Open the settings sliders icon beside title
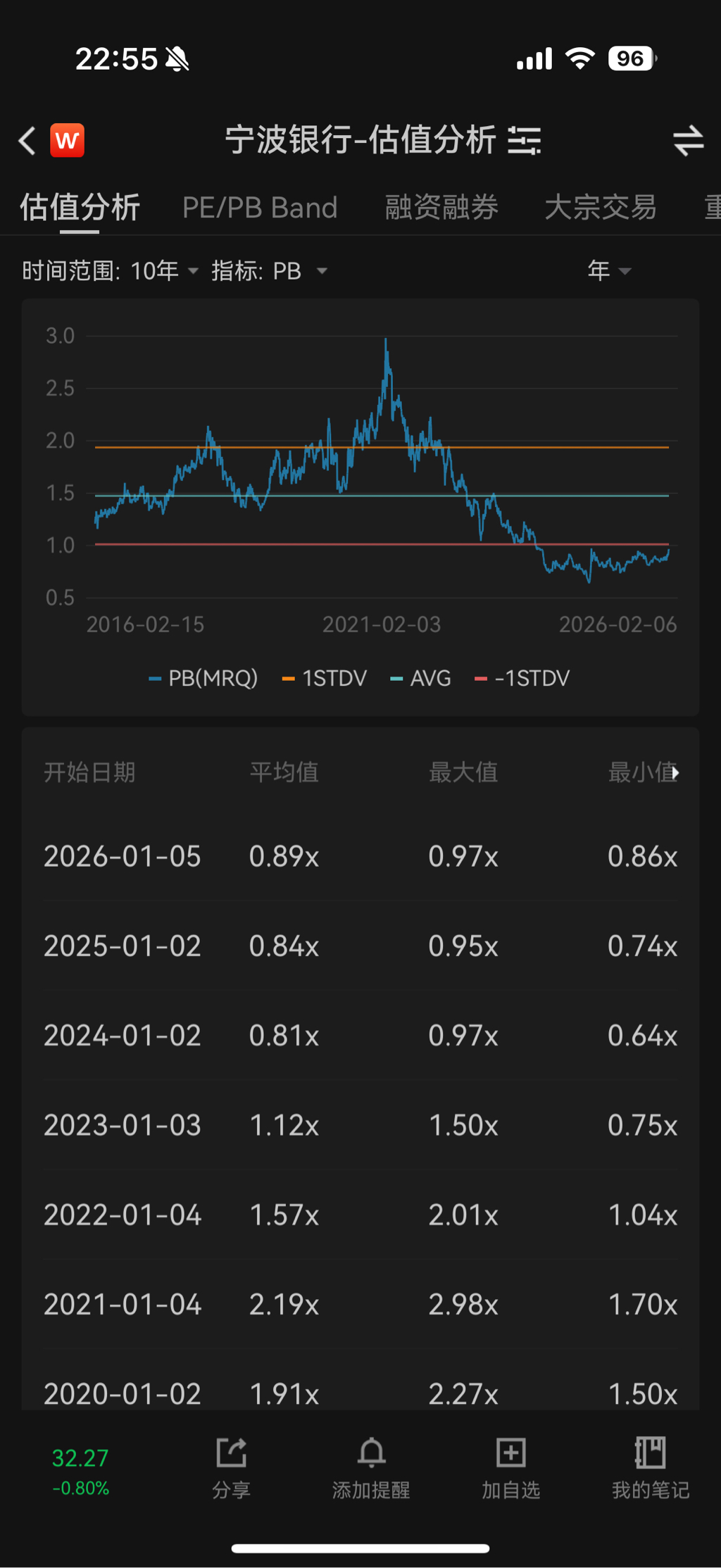Viewport: 721px width, 1568px height. point(525,141)
